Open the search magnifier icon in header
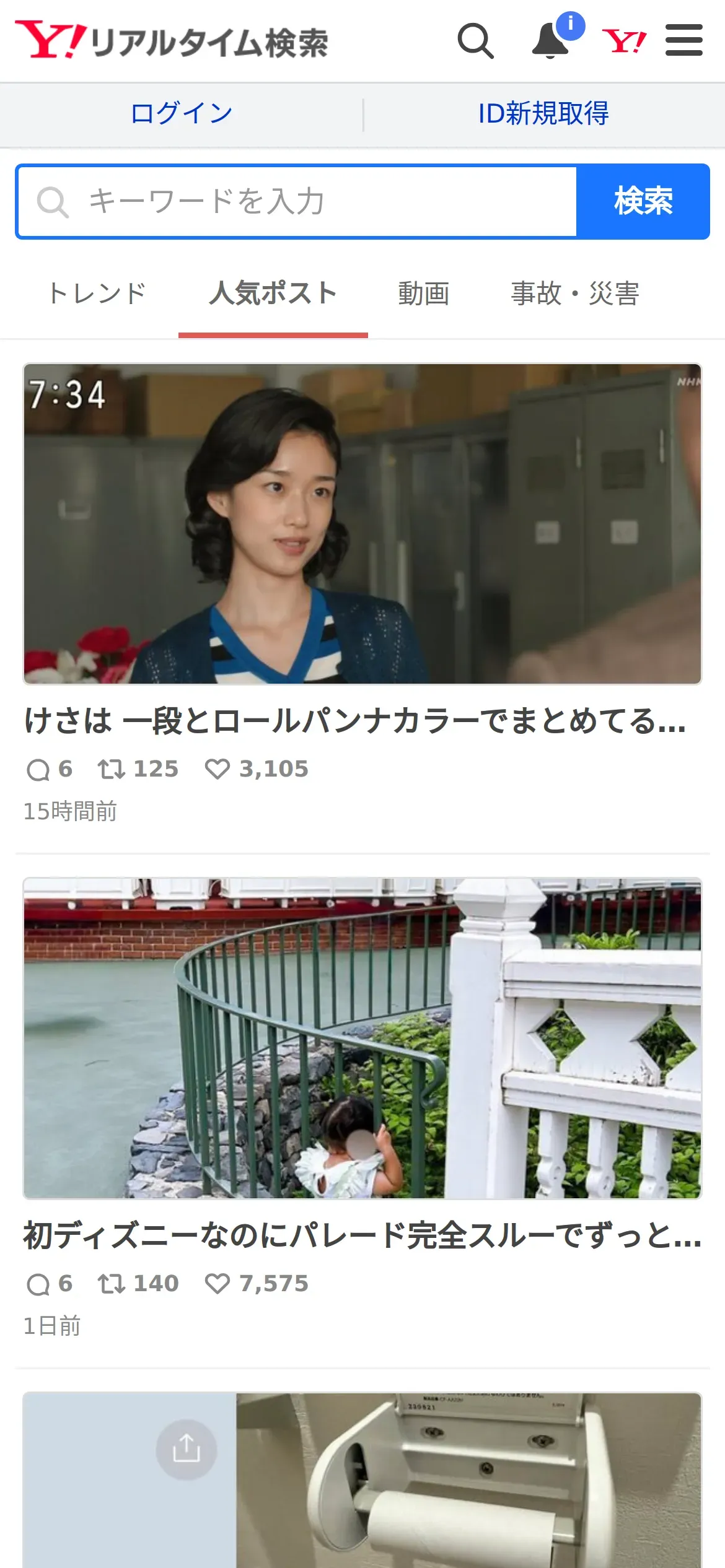 click(476, 41)
